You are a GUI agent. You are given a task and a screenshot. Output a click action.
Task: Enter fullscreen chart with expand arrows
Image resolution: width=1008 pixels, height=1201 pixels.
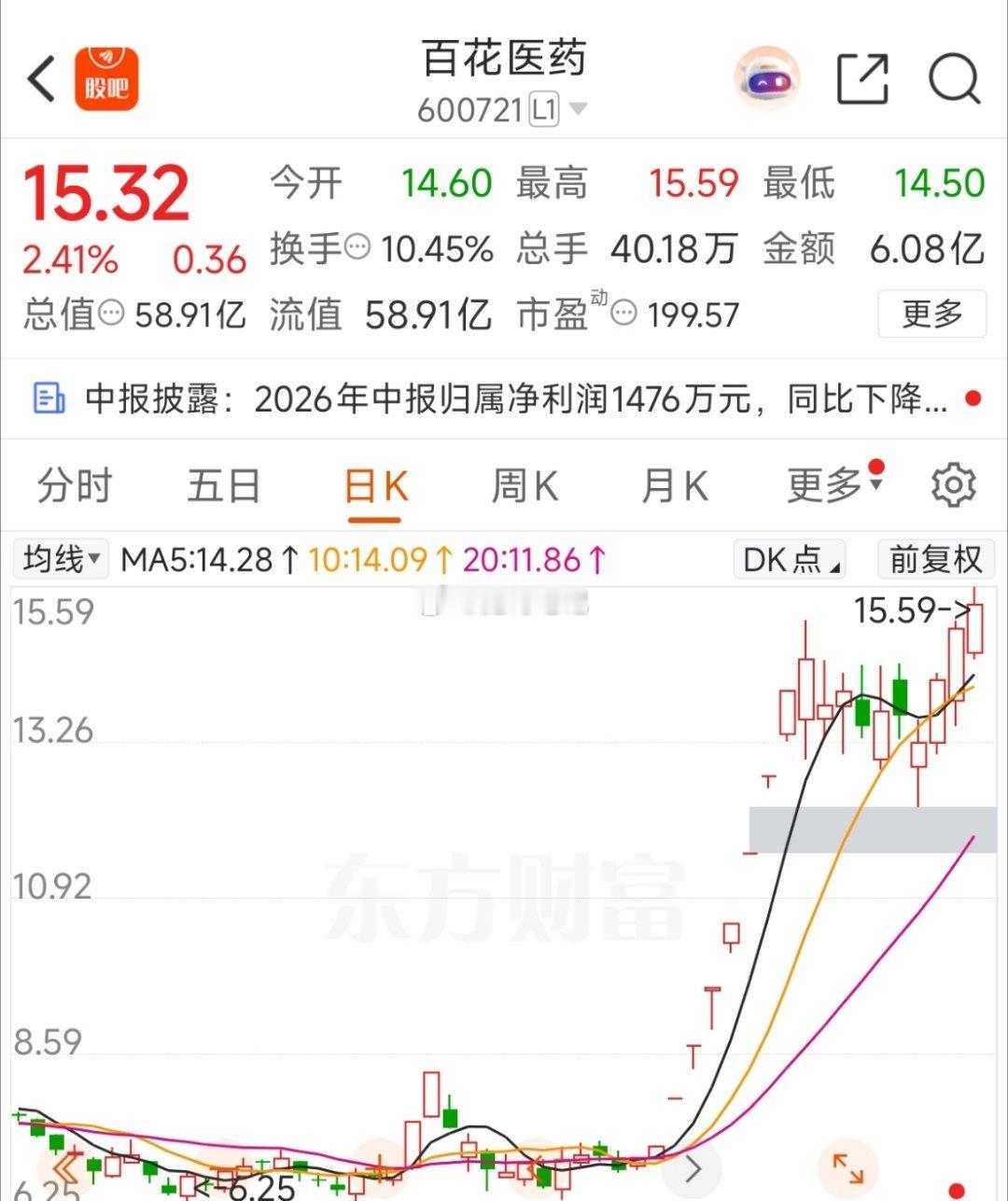[x=848, y=1168]
